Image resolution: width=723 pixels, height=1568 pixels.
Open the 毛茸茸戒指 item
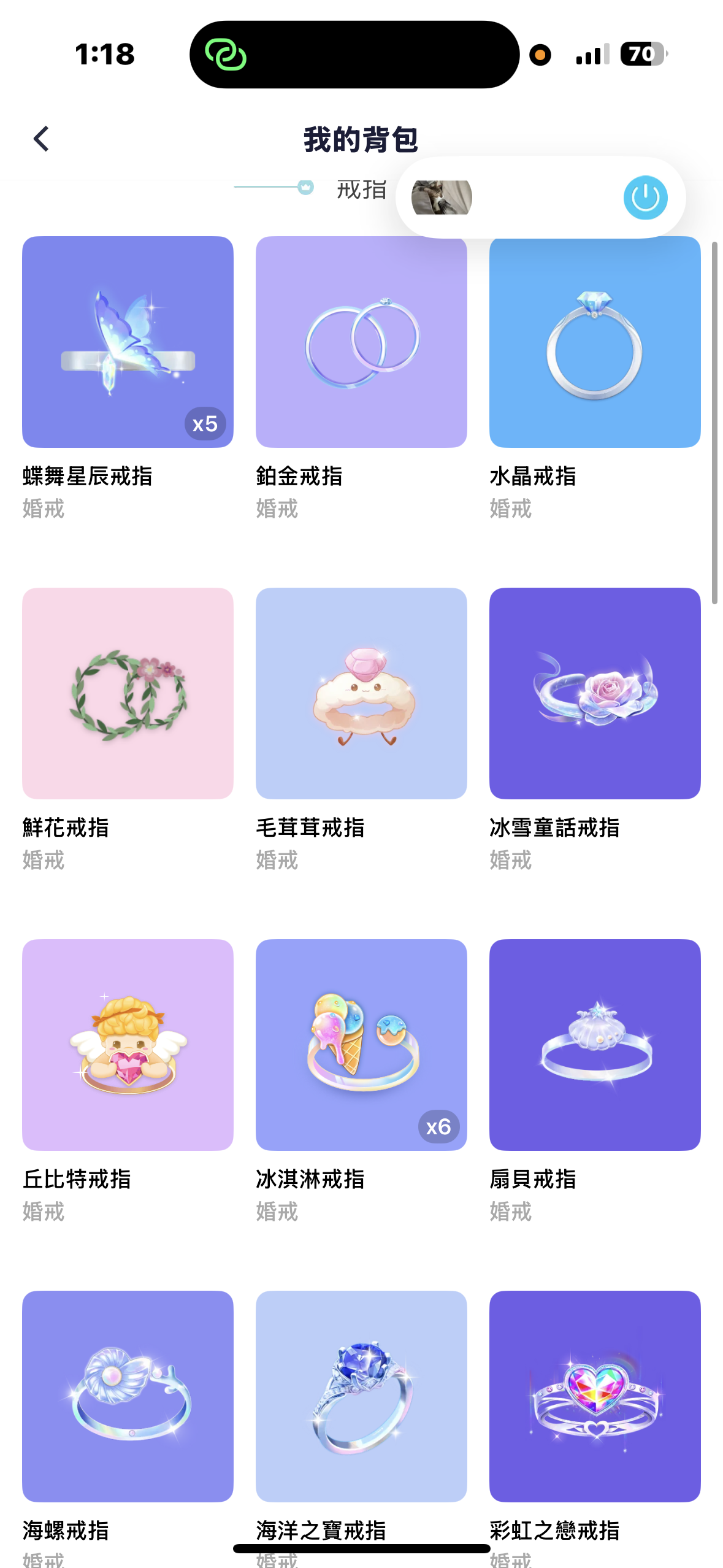click(x=361, y=693)
